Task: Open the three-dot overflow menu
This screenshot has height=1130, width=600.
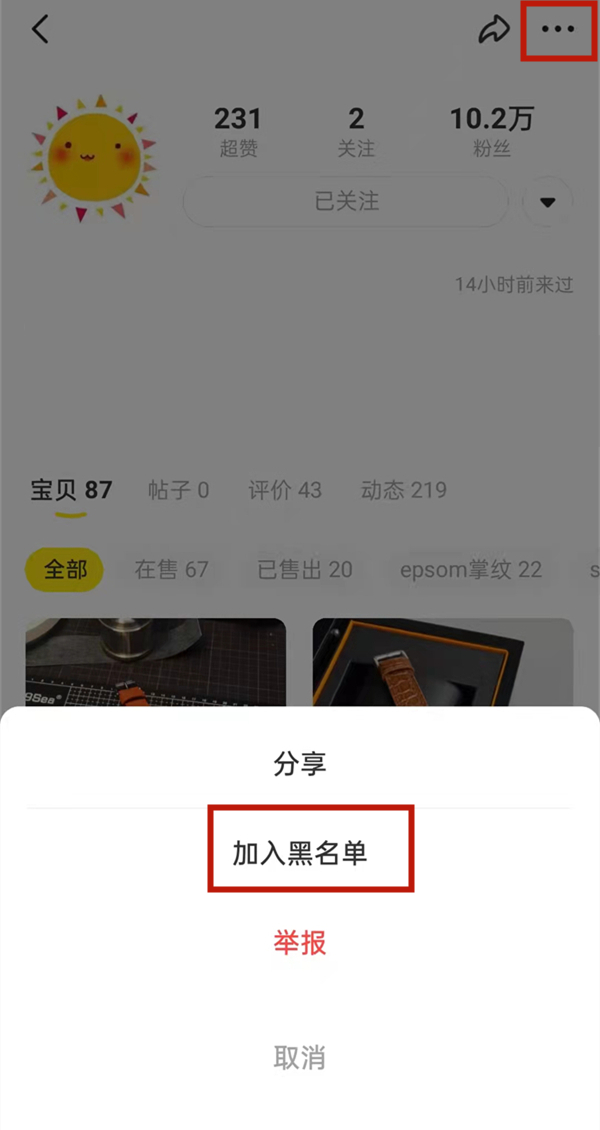Action: click(557, 30)
